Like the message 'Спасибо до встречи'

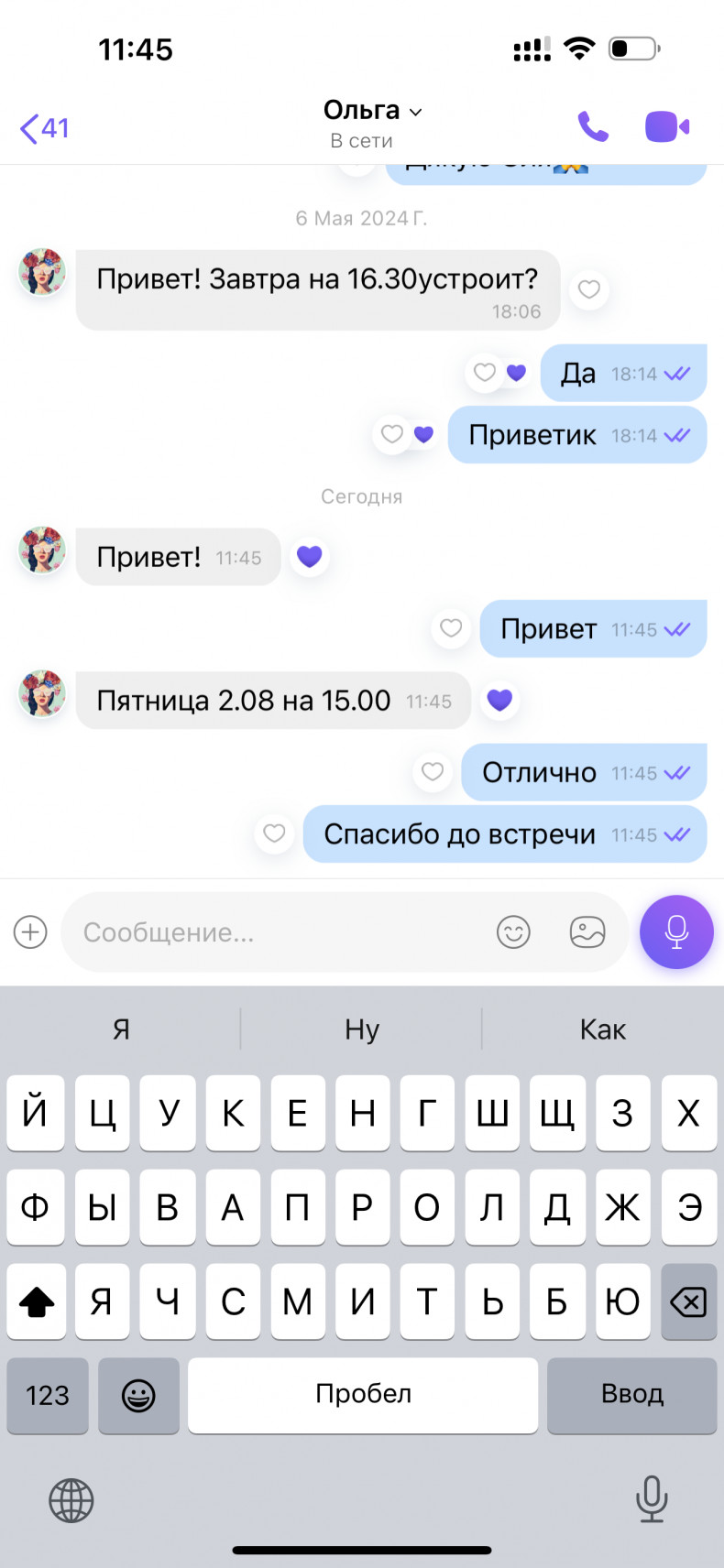click(x=274, y=833)
